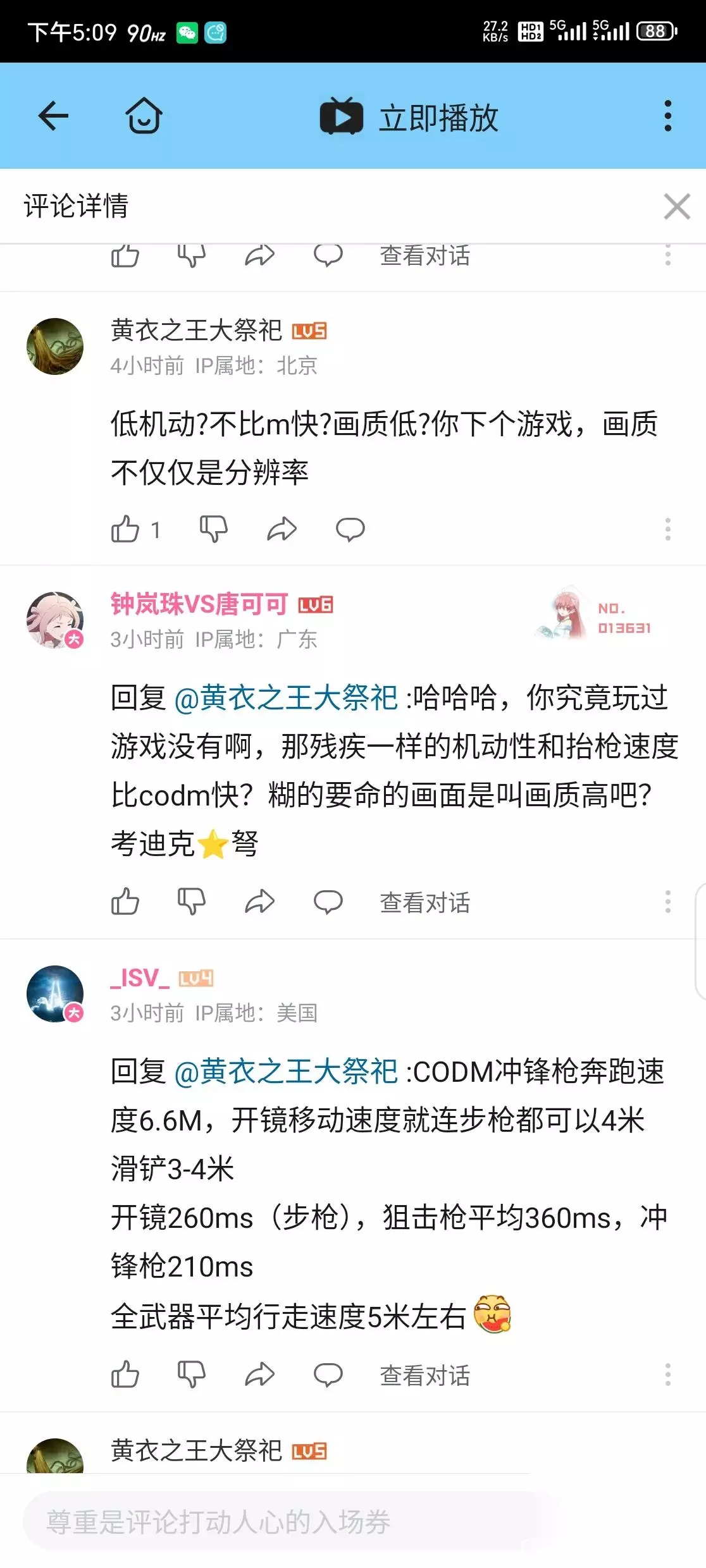This screenshot has height=1568, width=706.
Task: View conversation under _ISV_'s reply
Action: [x=425, y=1375]
